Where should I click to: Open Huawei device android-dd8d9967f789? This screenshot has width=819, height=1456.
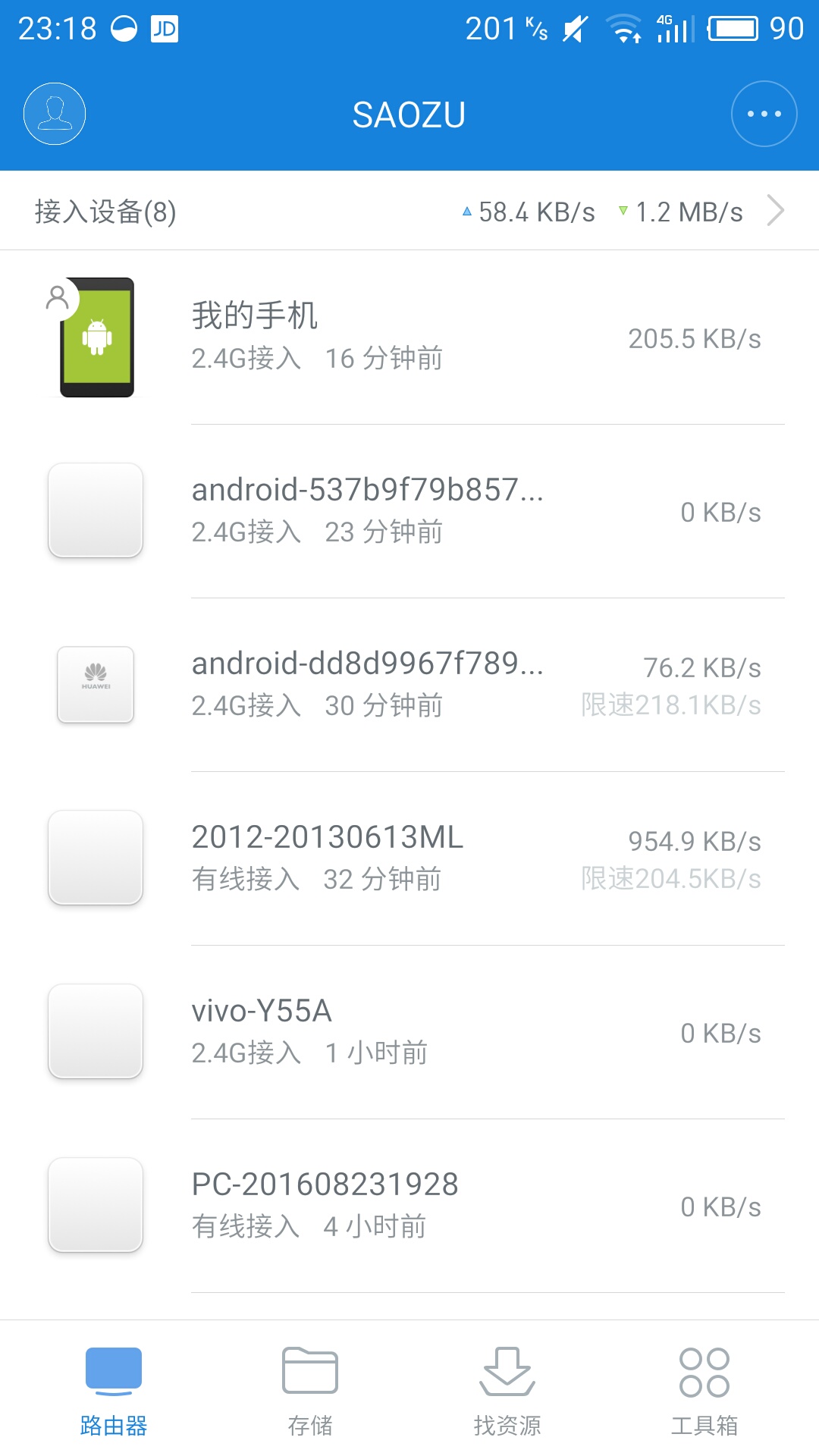409,684
